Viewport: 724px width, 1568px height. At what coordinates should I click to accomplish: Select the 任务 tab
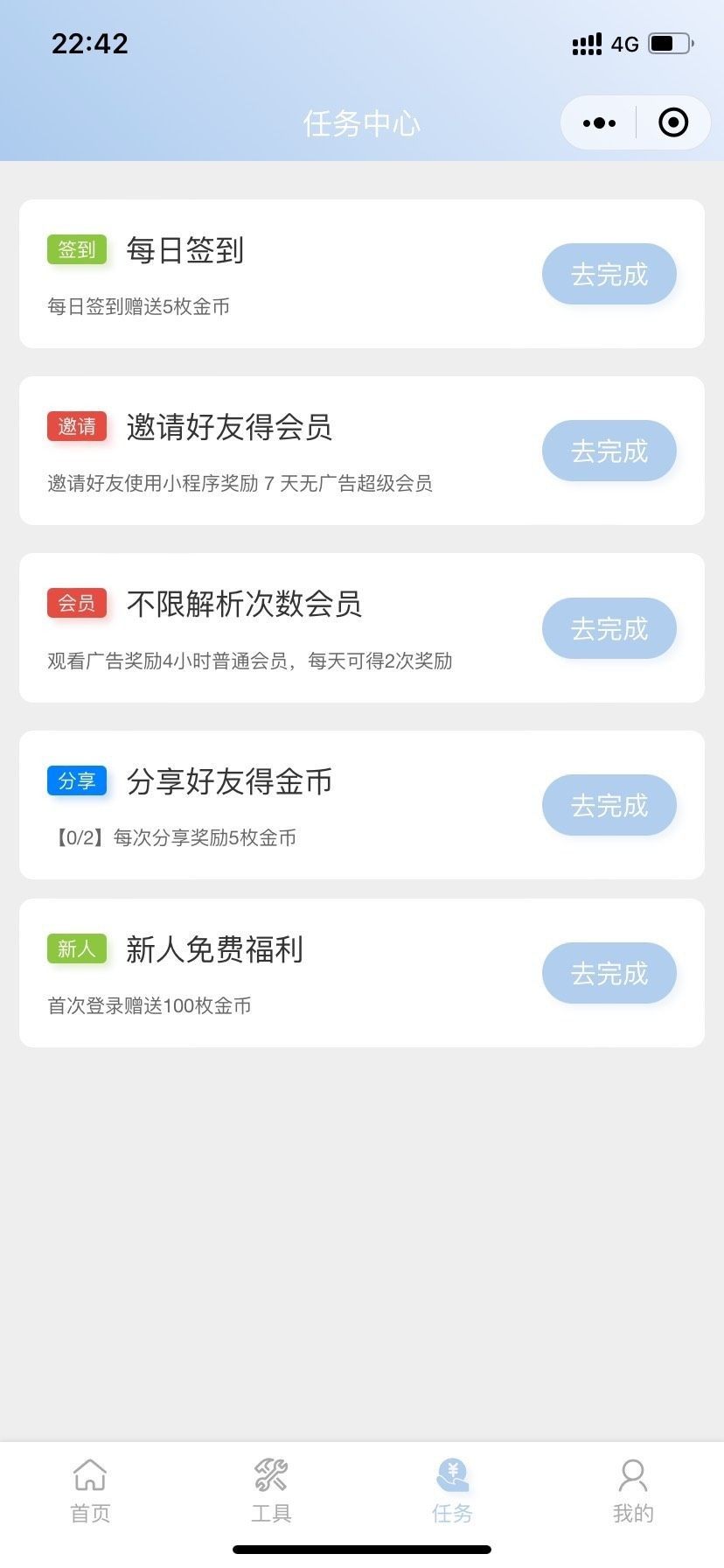(x=452, y=1490)
